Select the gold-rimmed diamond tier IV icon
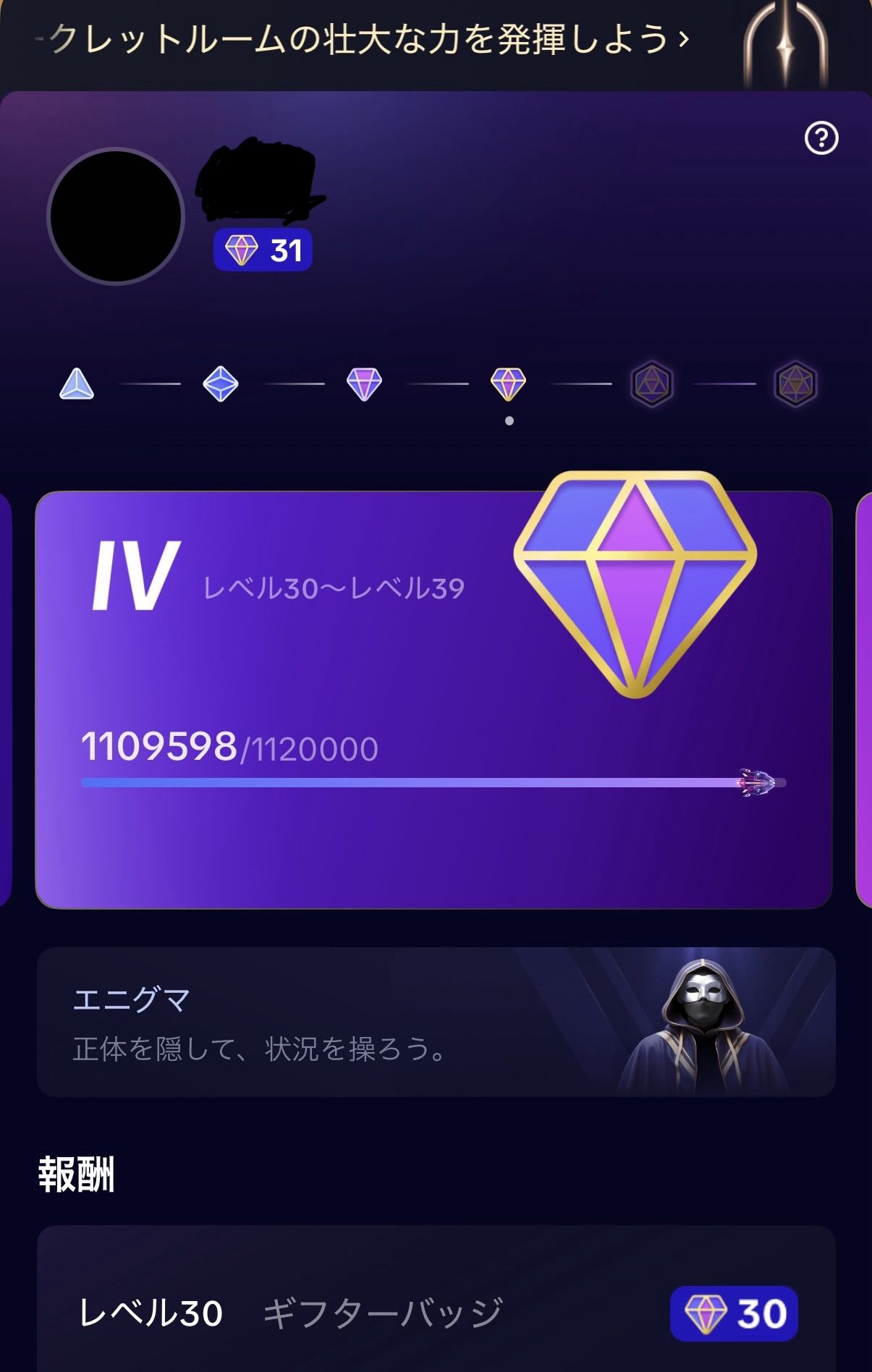The height and width of the screenshot is (1372, 872). [508, 384]
